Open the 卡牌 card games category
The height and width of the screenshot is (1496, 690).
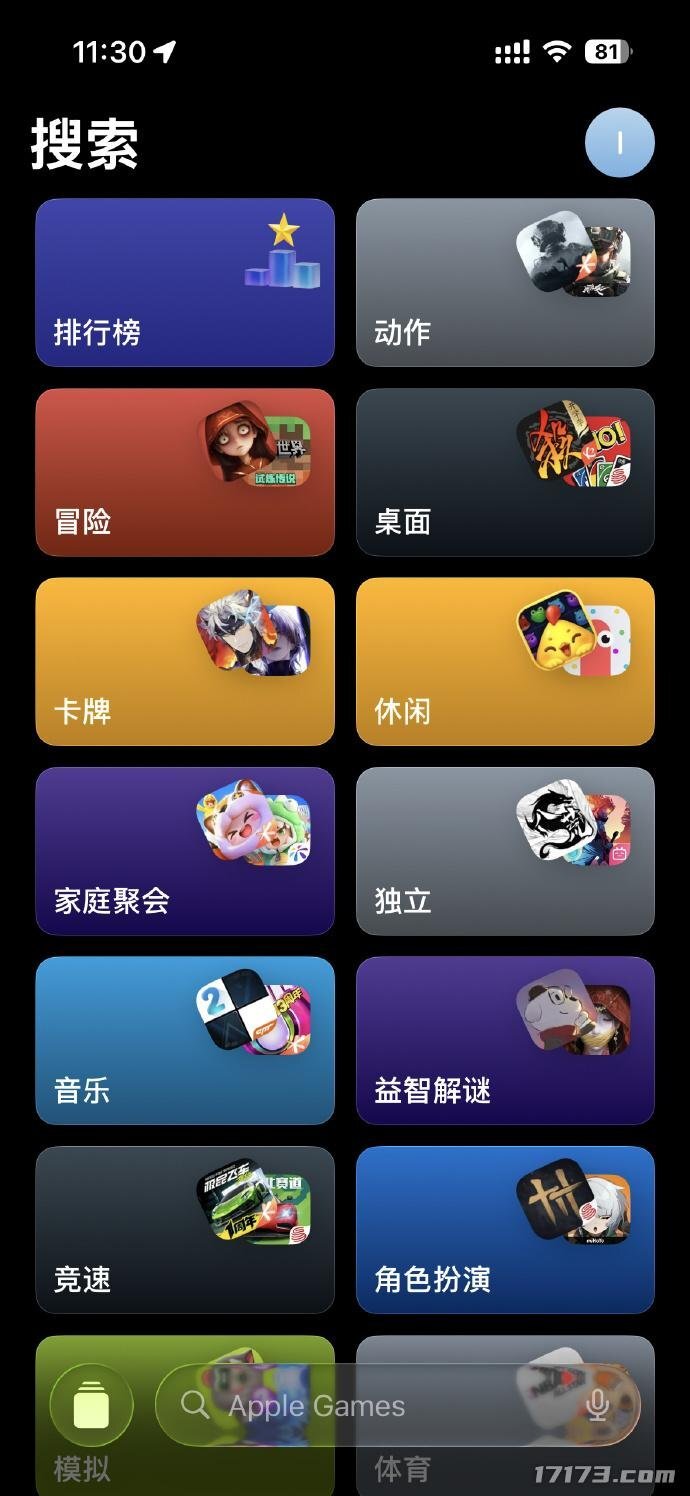click(185, 661)
